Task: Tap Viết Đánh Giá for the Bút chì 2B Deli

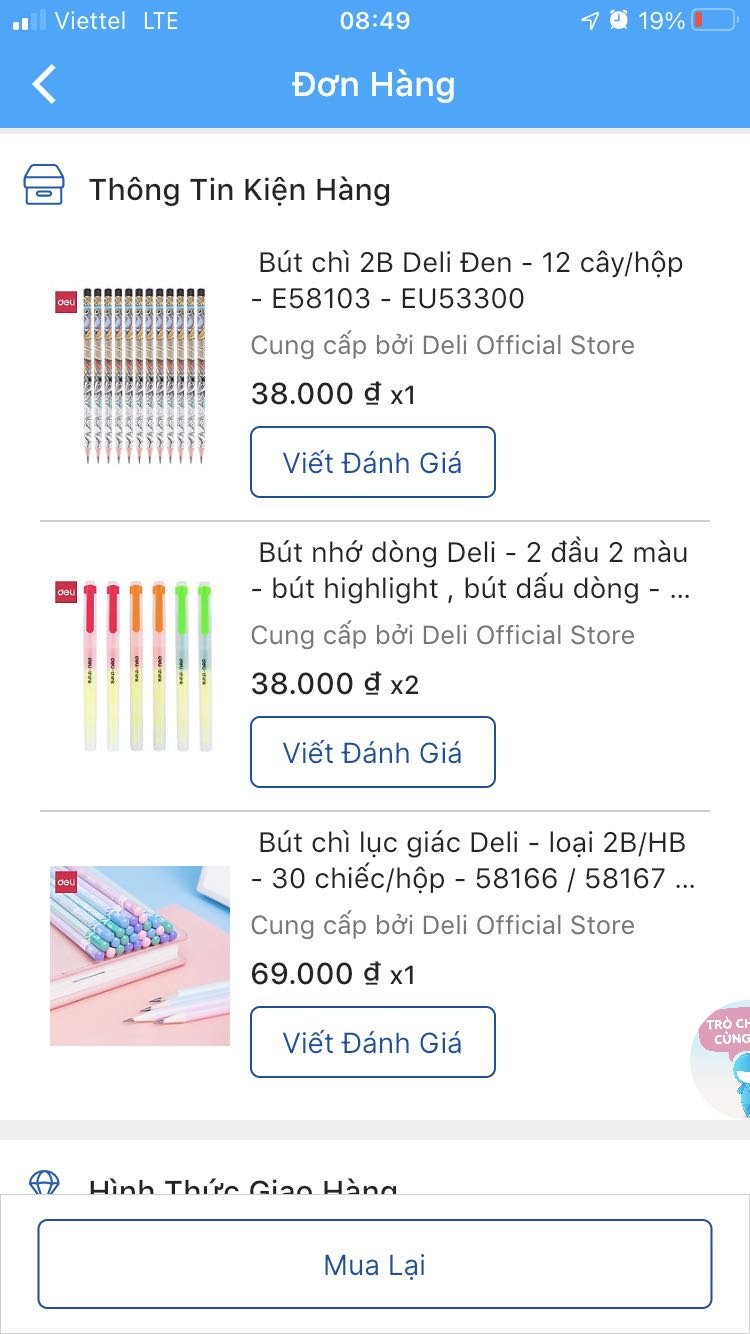Action: point(372,462)
